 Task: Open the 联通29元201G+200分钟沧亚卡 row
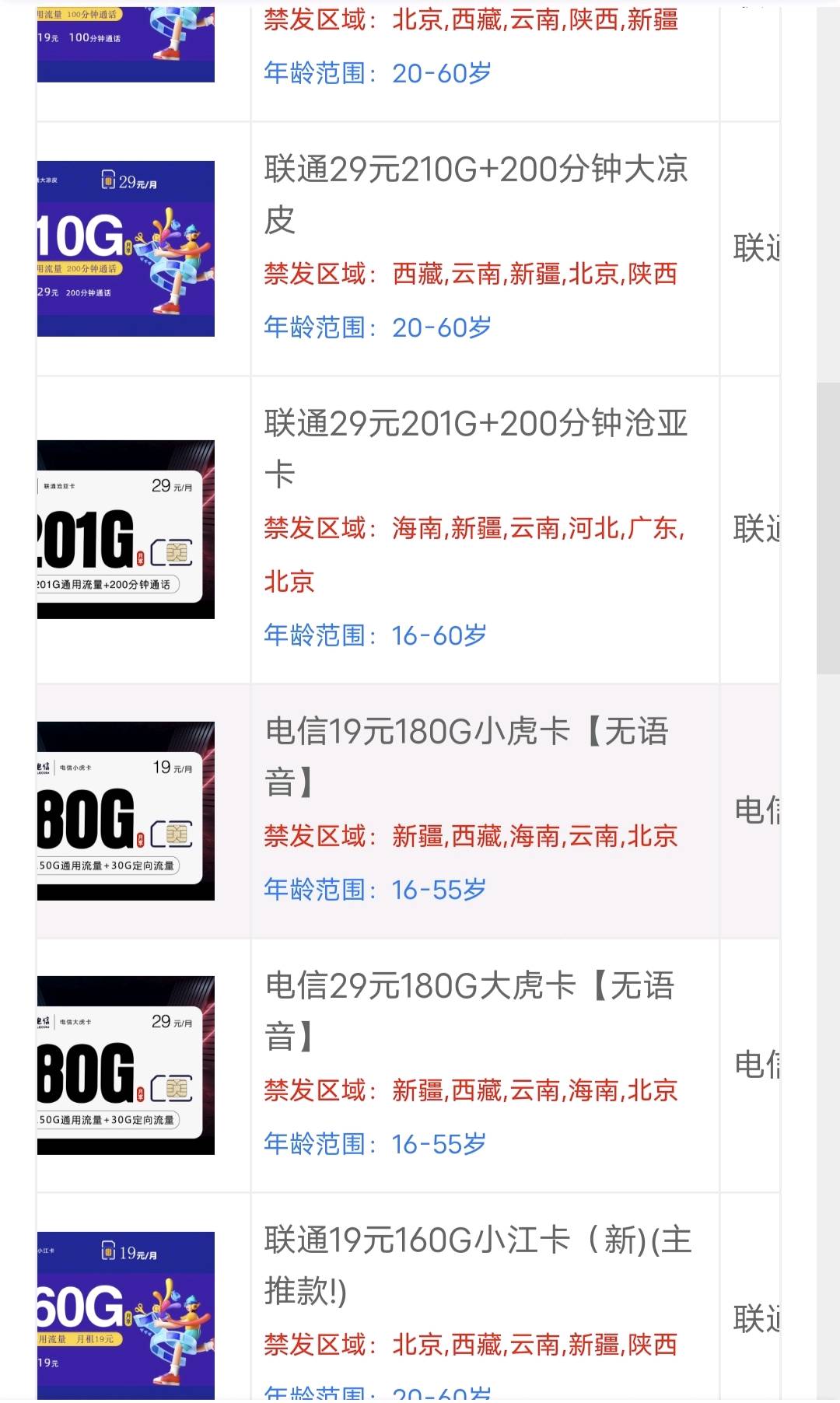click(475, 448)
